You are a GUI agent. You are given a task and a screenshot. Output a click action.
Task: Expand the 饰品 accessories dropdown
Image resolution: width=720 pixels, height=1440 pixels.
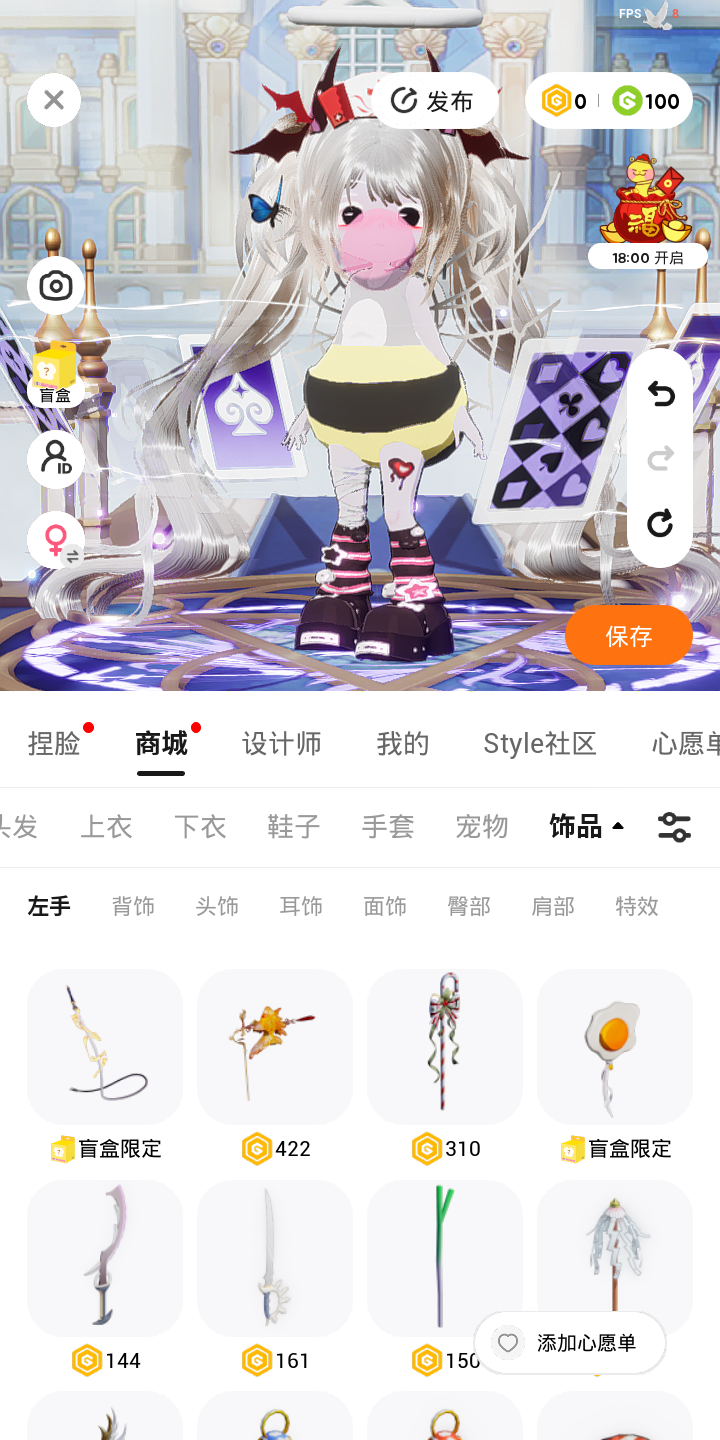587,826
